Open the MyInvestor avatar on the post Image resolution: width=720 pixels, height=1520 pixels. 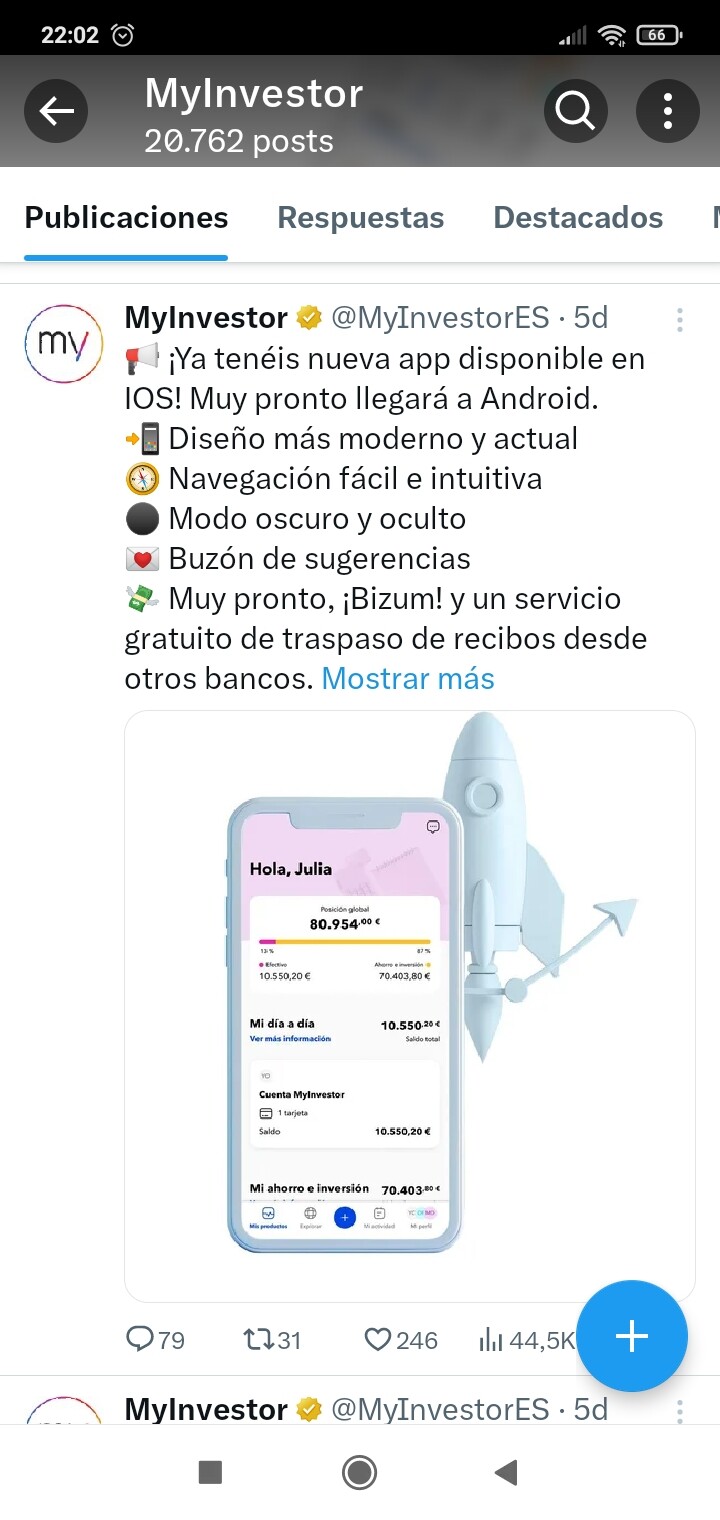[63, 343]
